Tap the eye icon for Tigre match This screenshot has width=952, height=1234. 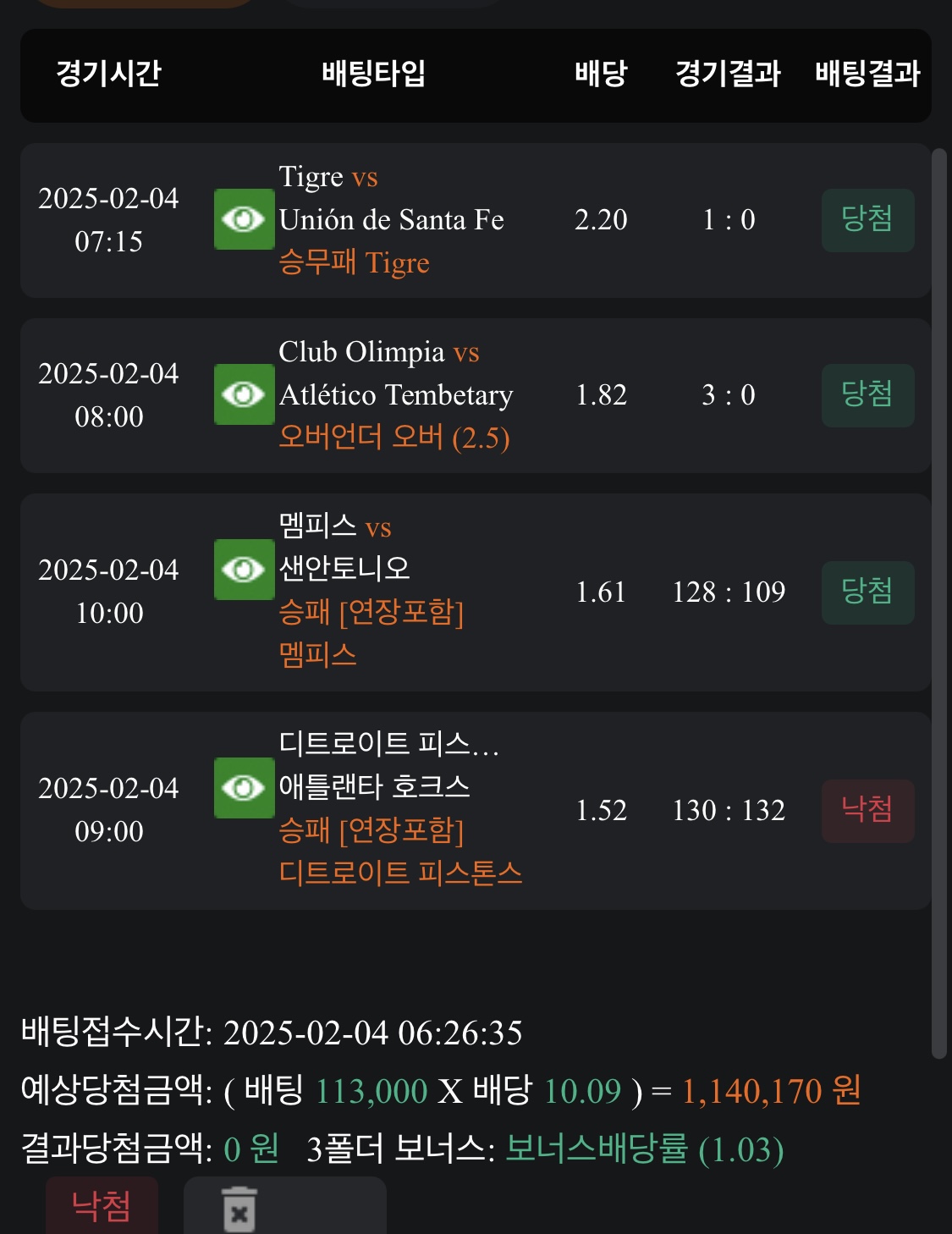click(244, 220)
